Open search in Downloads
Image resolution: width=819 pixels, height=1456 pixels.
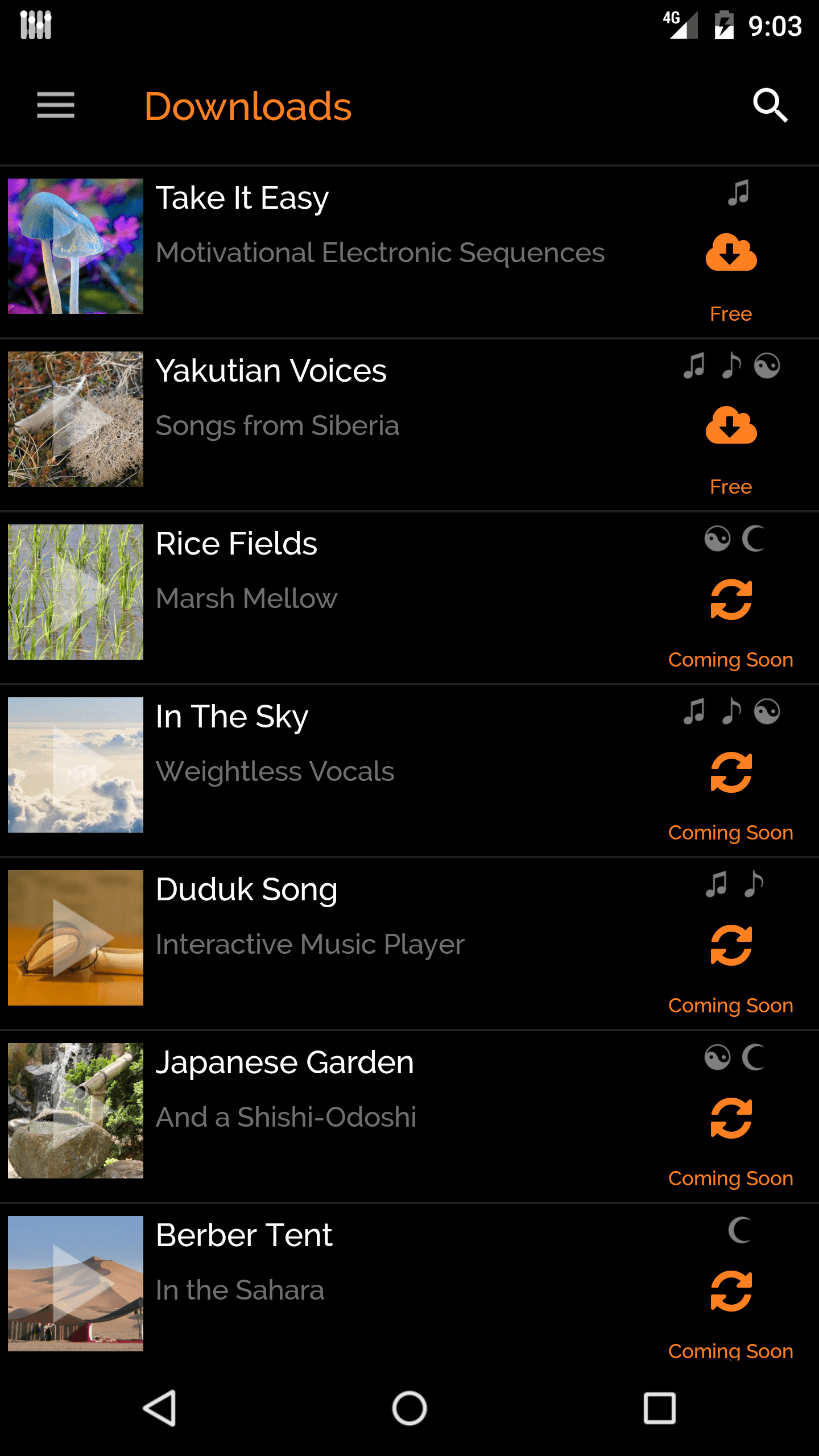click(x=770, y=106)
